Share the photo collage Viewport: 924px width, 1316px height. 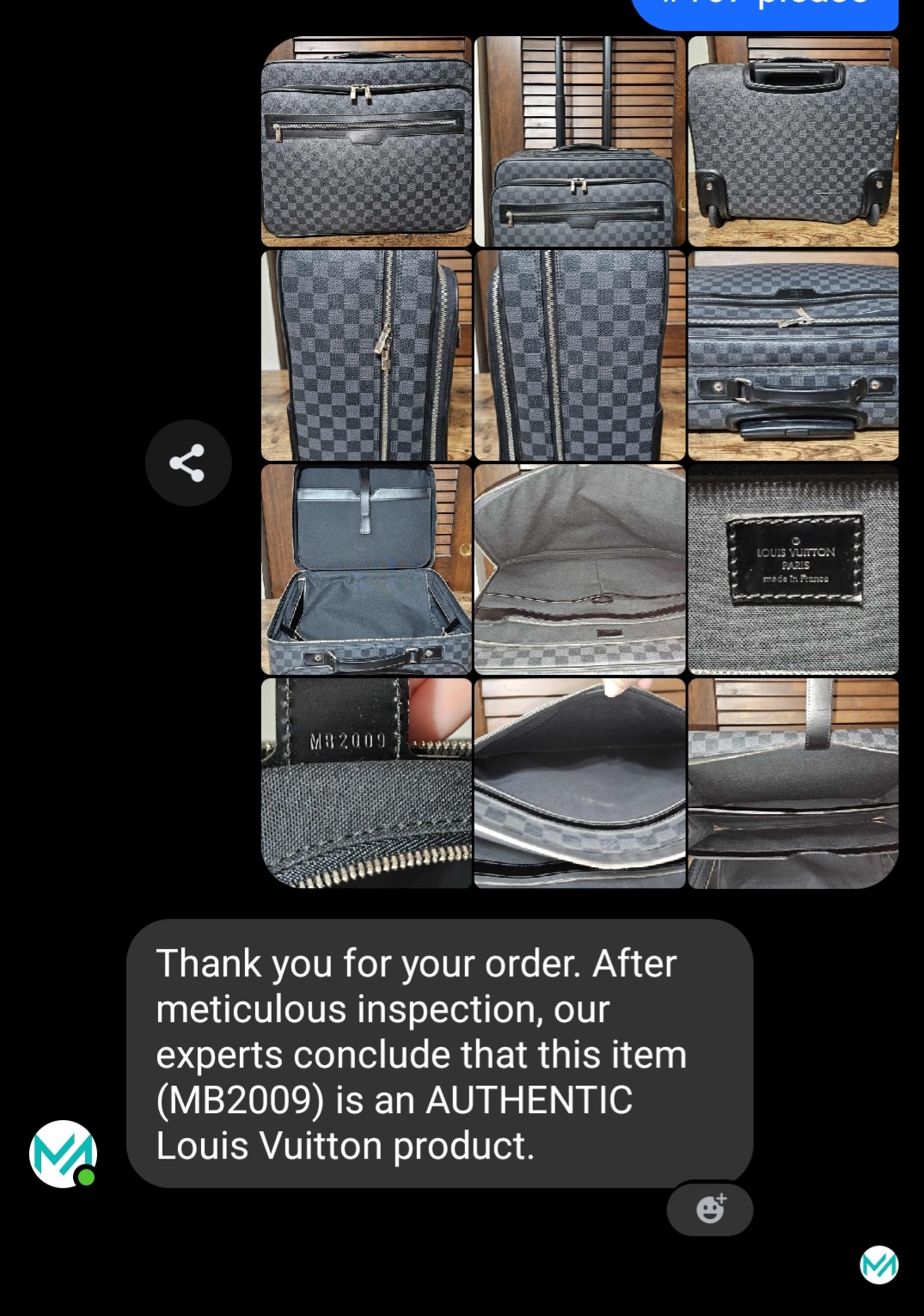[x=187, y=462]
